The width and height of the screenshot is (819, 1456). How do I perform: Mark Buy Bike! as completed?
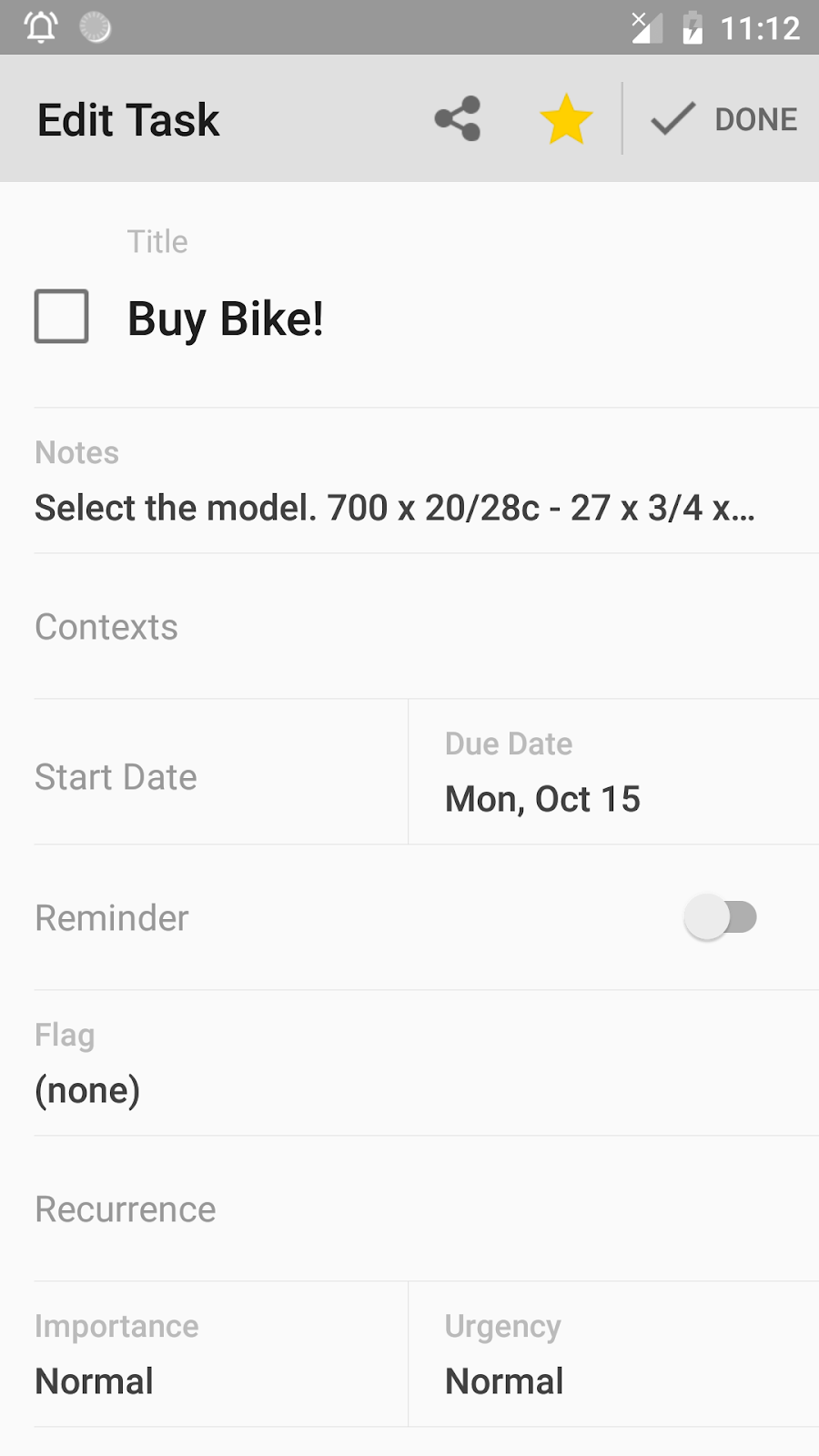point(62,317)
